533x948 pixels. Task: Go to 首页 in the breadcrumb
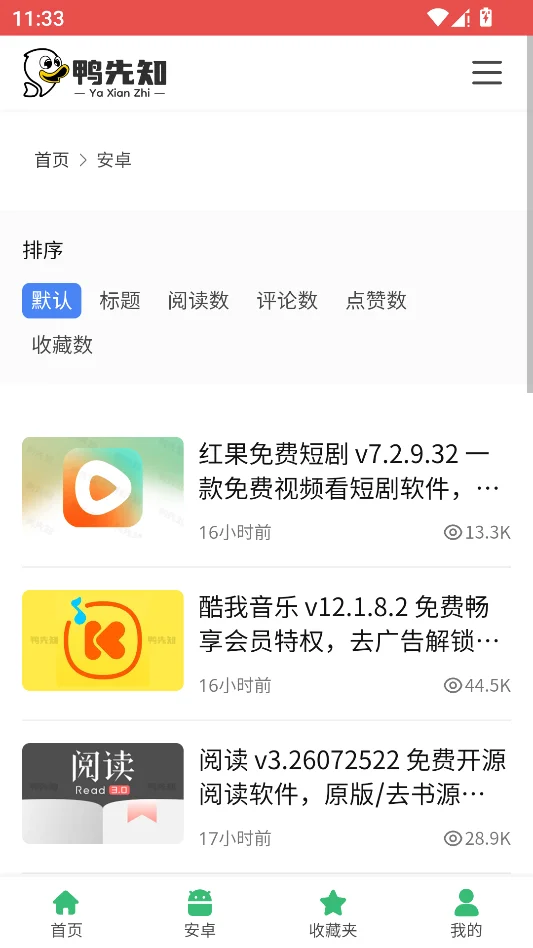tap(51, 160)
